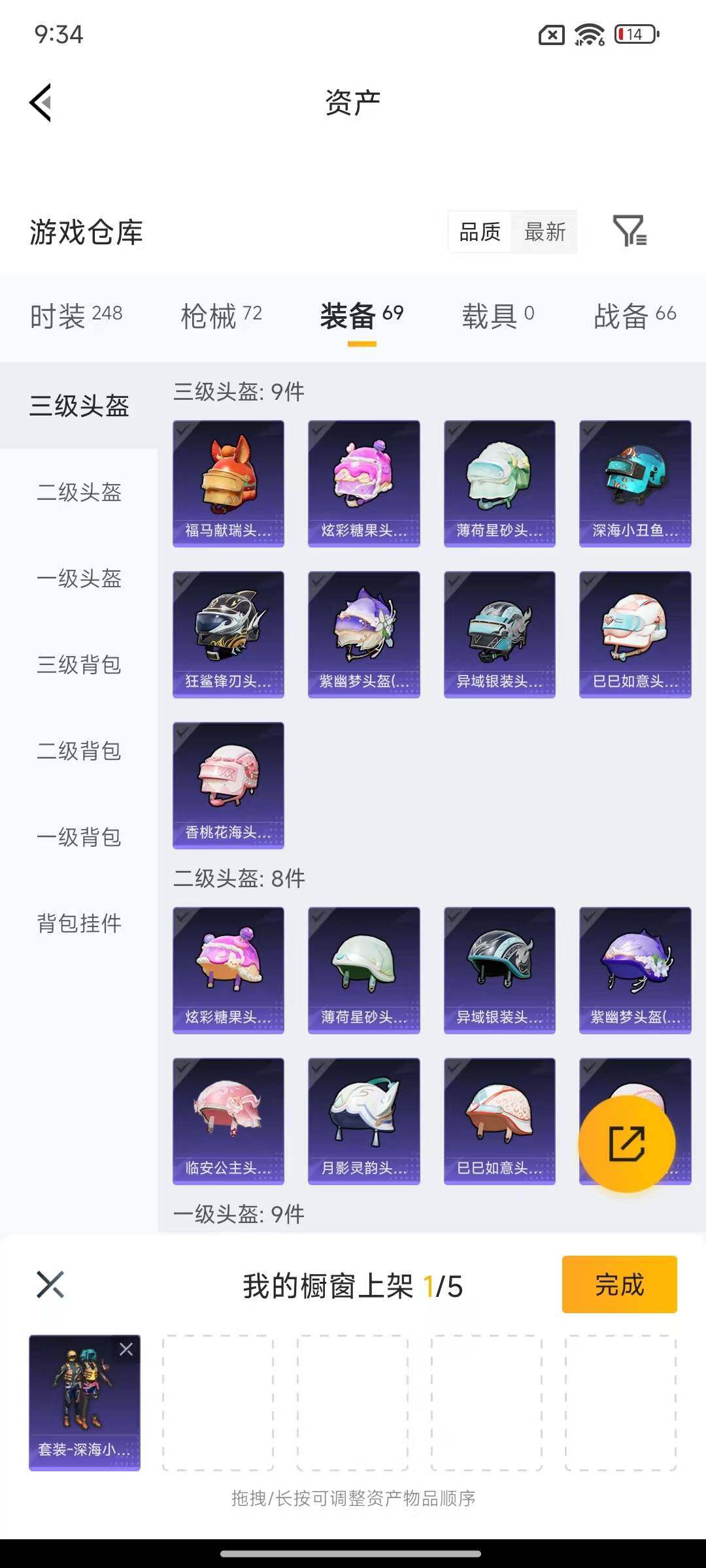
Task: Switch to the 时装 tab
Action: point(76,316)
